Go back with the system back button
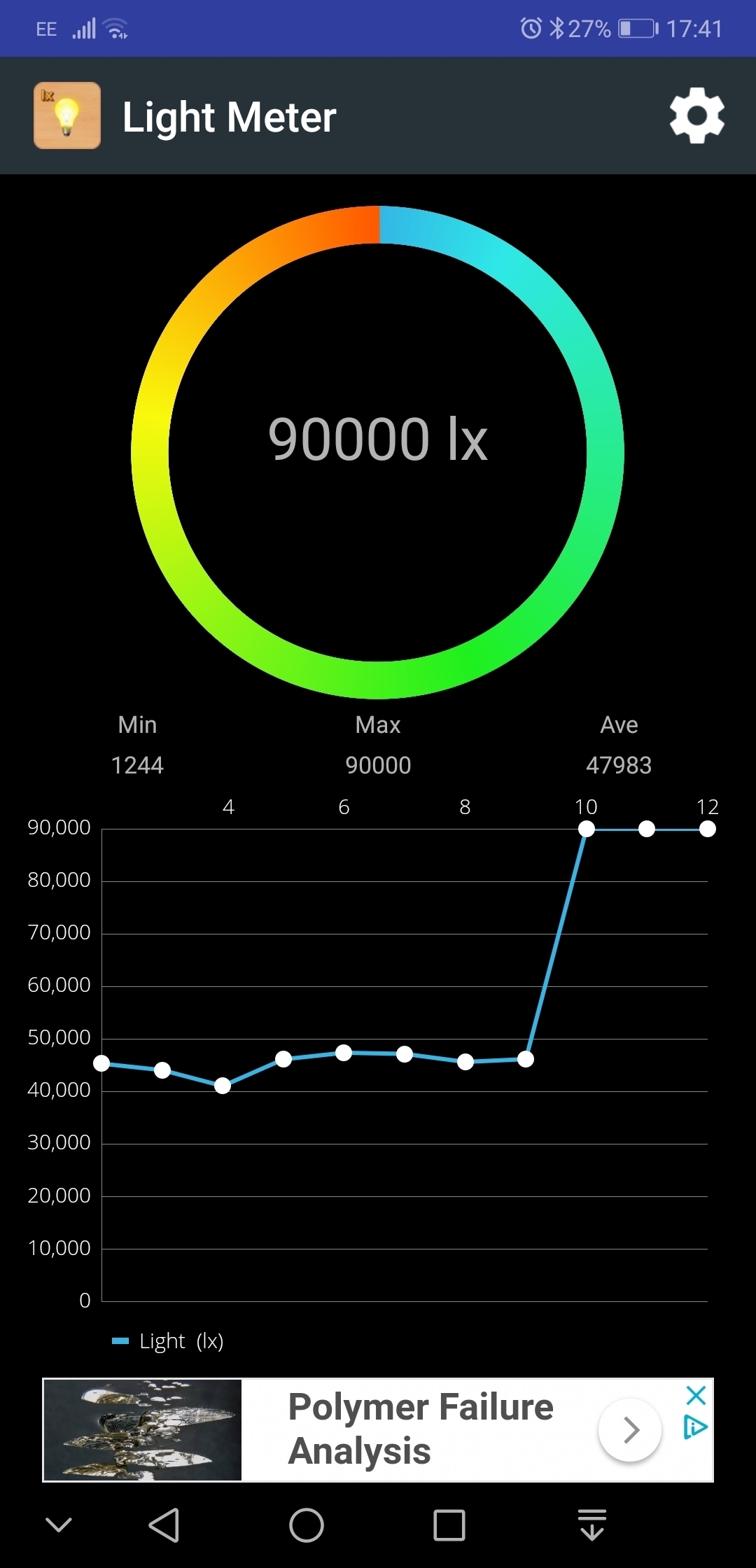Image resolution: width=756 pixels, height=1568 pixels. click(164, 1525)
